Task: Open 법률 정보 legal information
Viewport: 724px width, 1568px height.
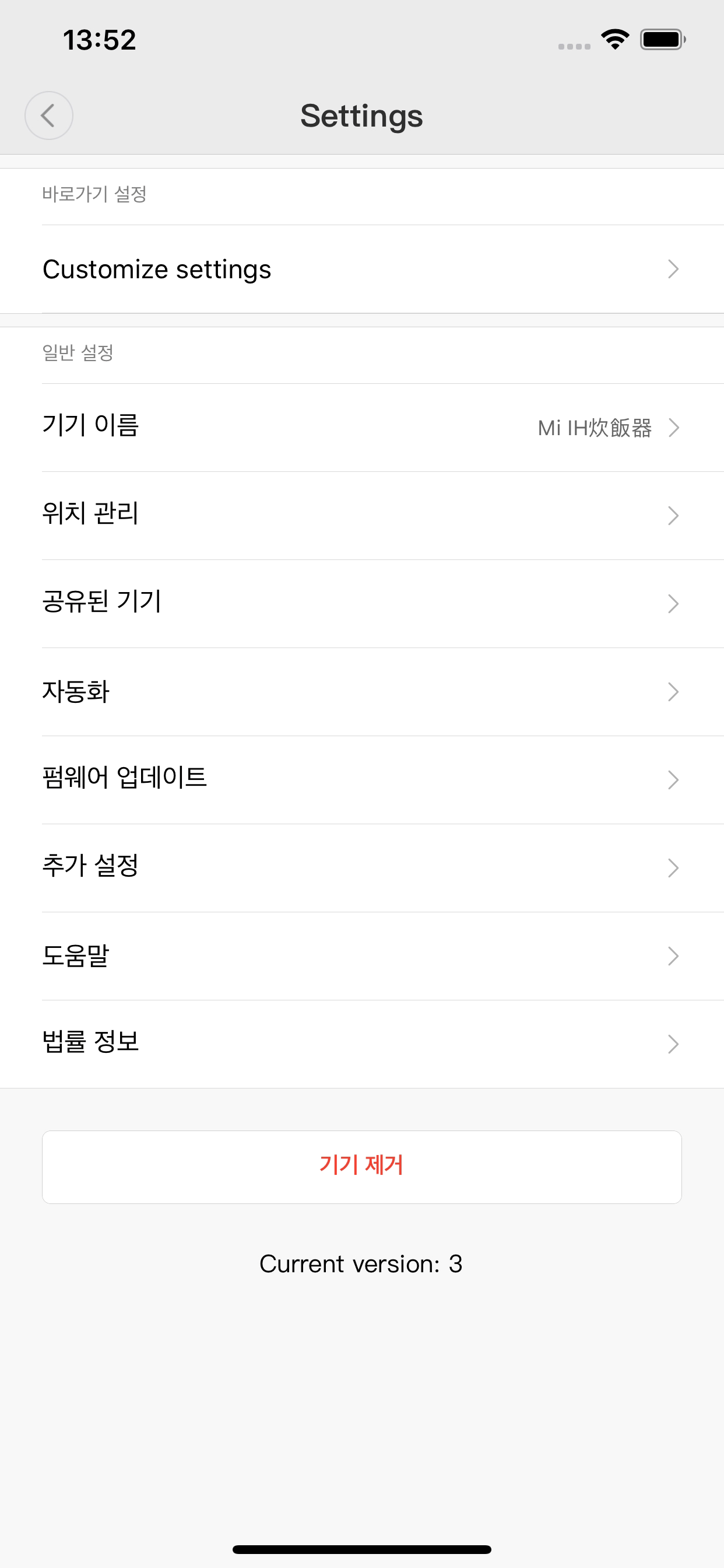Action: [x=361, y=1044]
